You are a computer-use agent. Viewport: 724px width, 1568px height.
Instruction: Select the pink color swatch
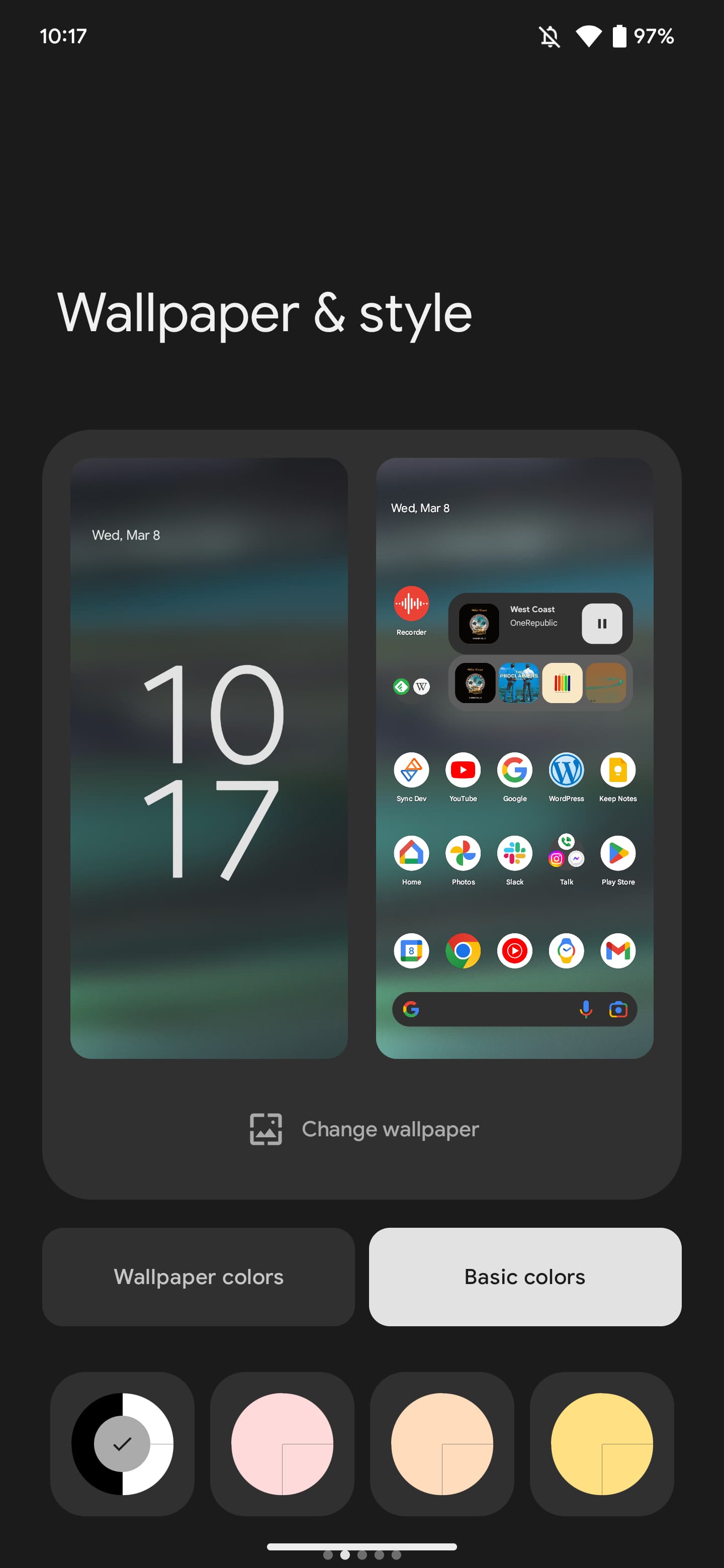click(282, 1443)
